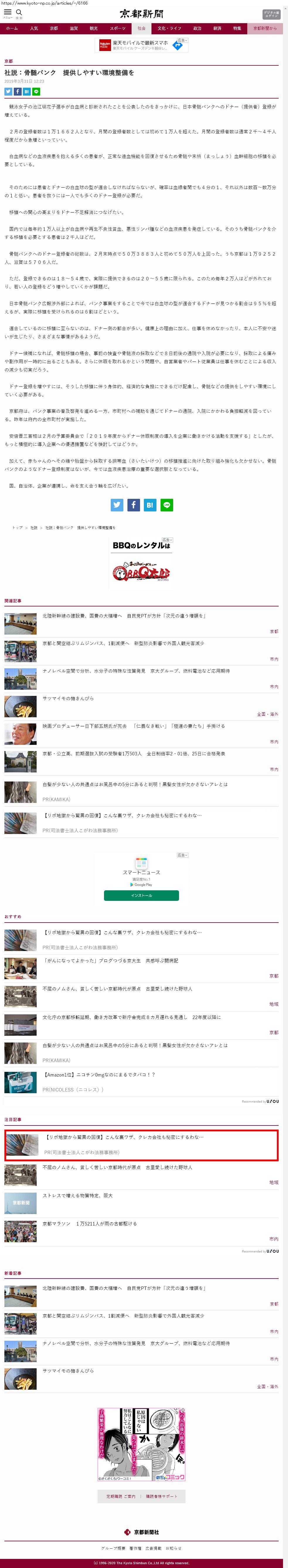Read the 京都マラソン 1万5211人 article
Image resolution: width=288 pixels, height=1568 pixels.
tap(90, 1223)
